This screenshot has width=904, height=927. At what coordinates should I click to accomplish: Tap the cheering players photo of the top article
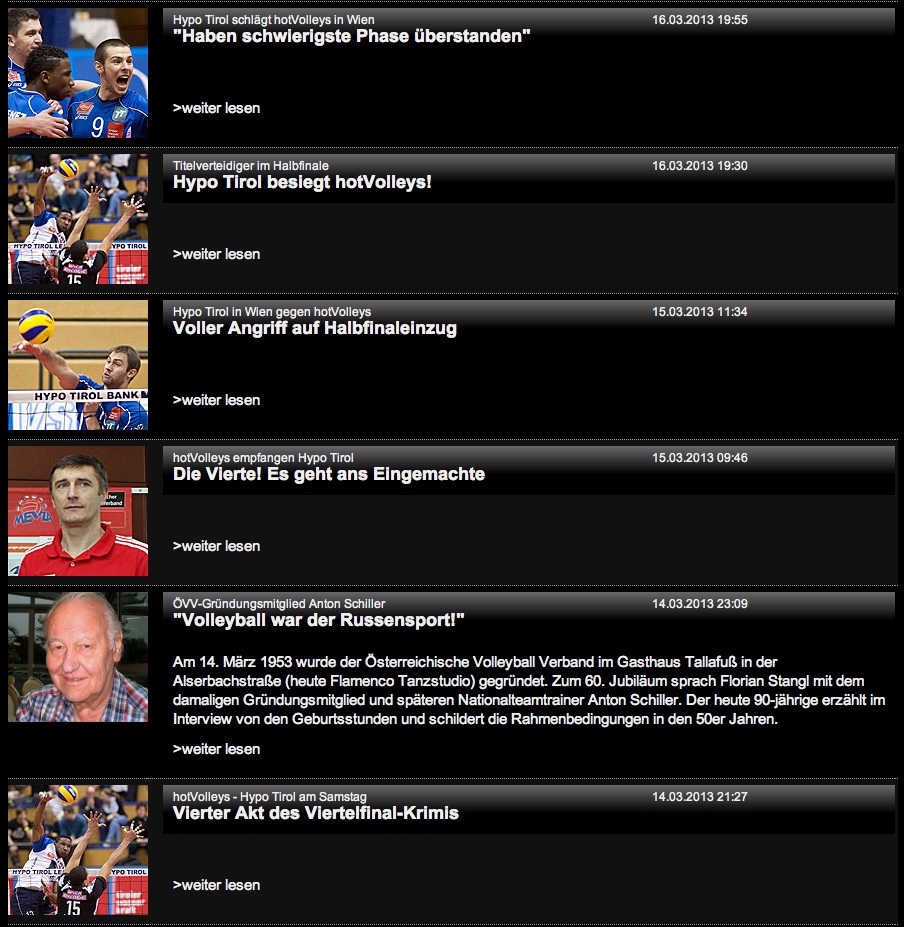78,73
